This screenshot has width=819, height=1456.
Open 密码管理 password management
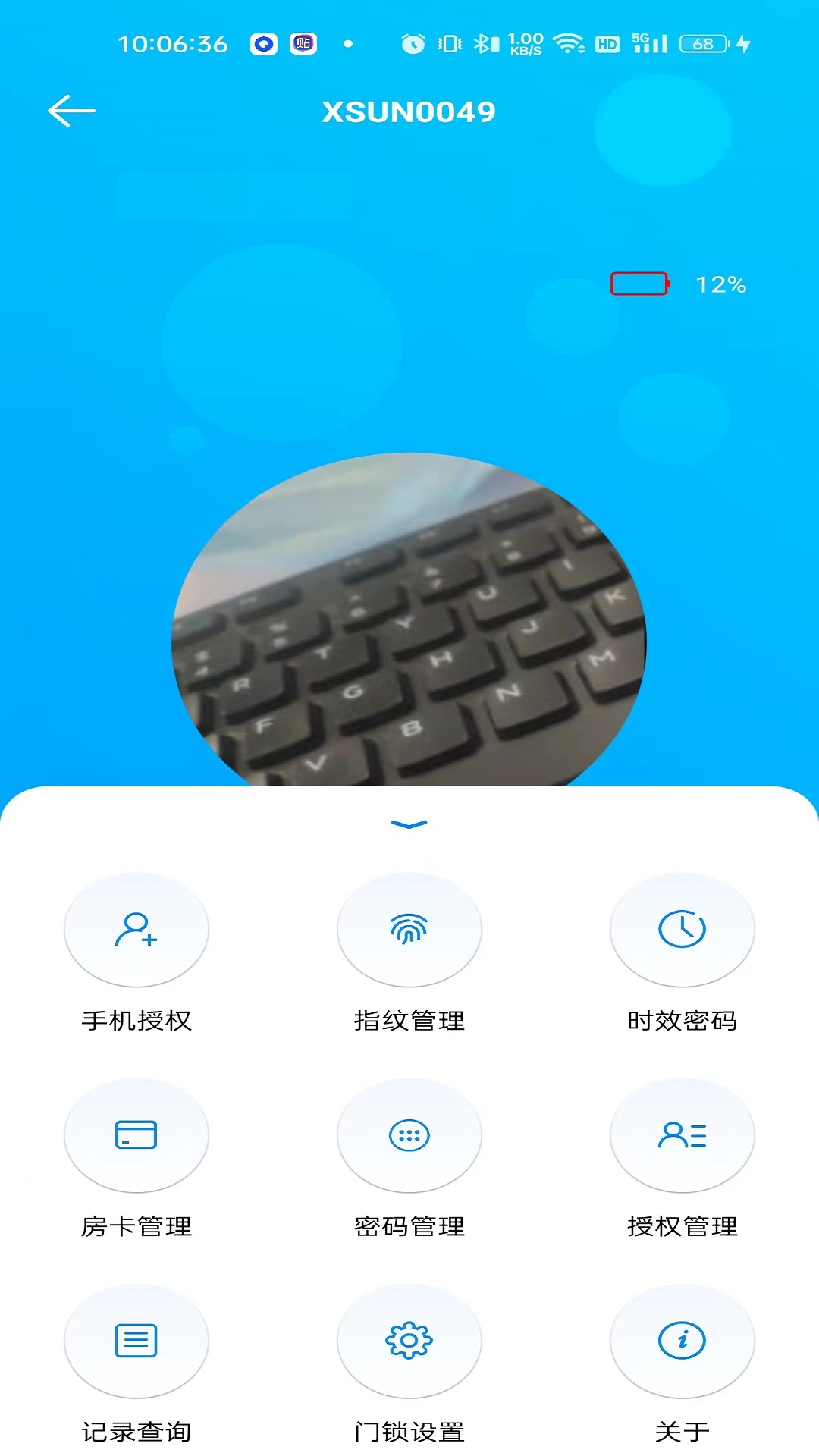409,1134
